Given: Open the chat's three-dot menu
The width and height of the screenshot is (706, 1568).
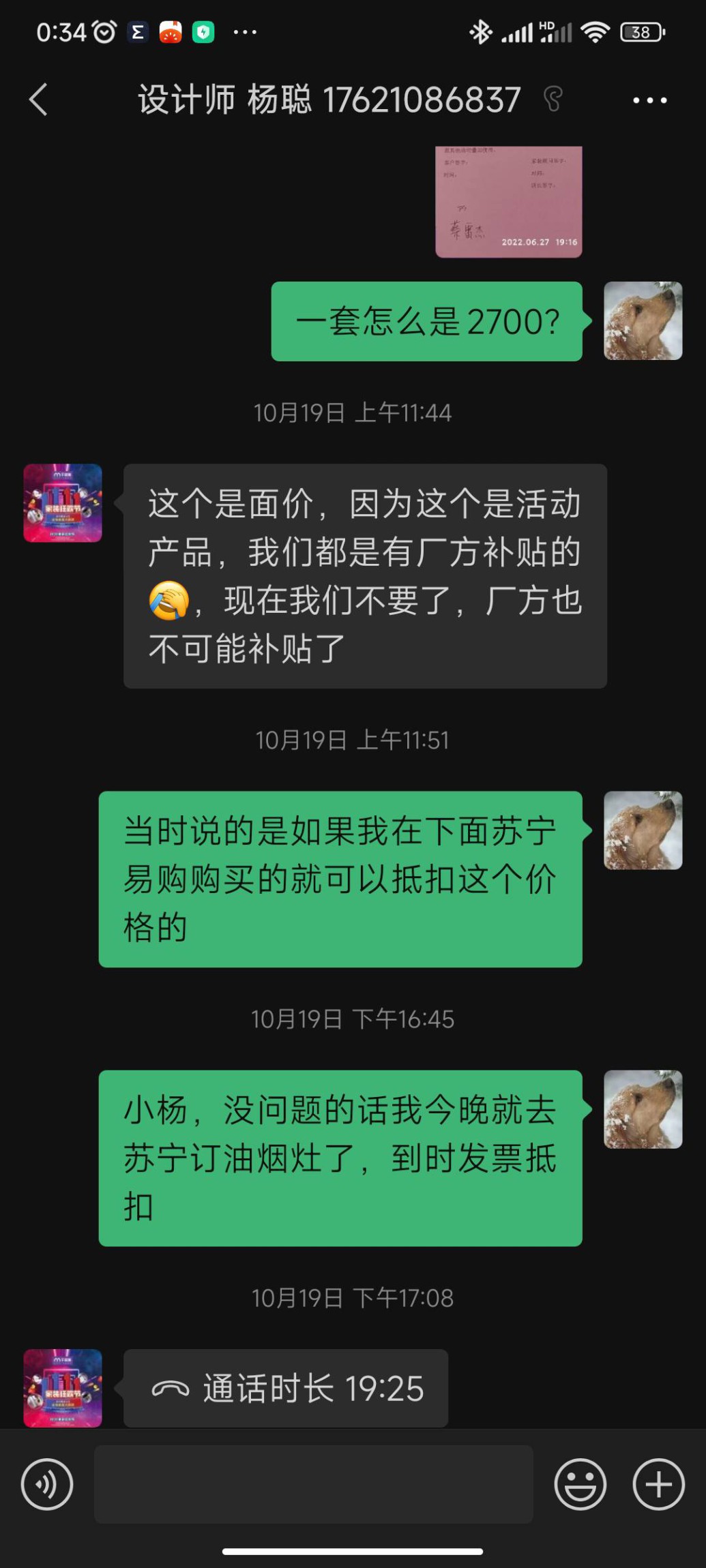Looking at the screenshot, I should pos(649,100).
